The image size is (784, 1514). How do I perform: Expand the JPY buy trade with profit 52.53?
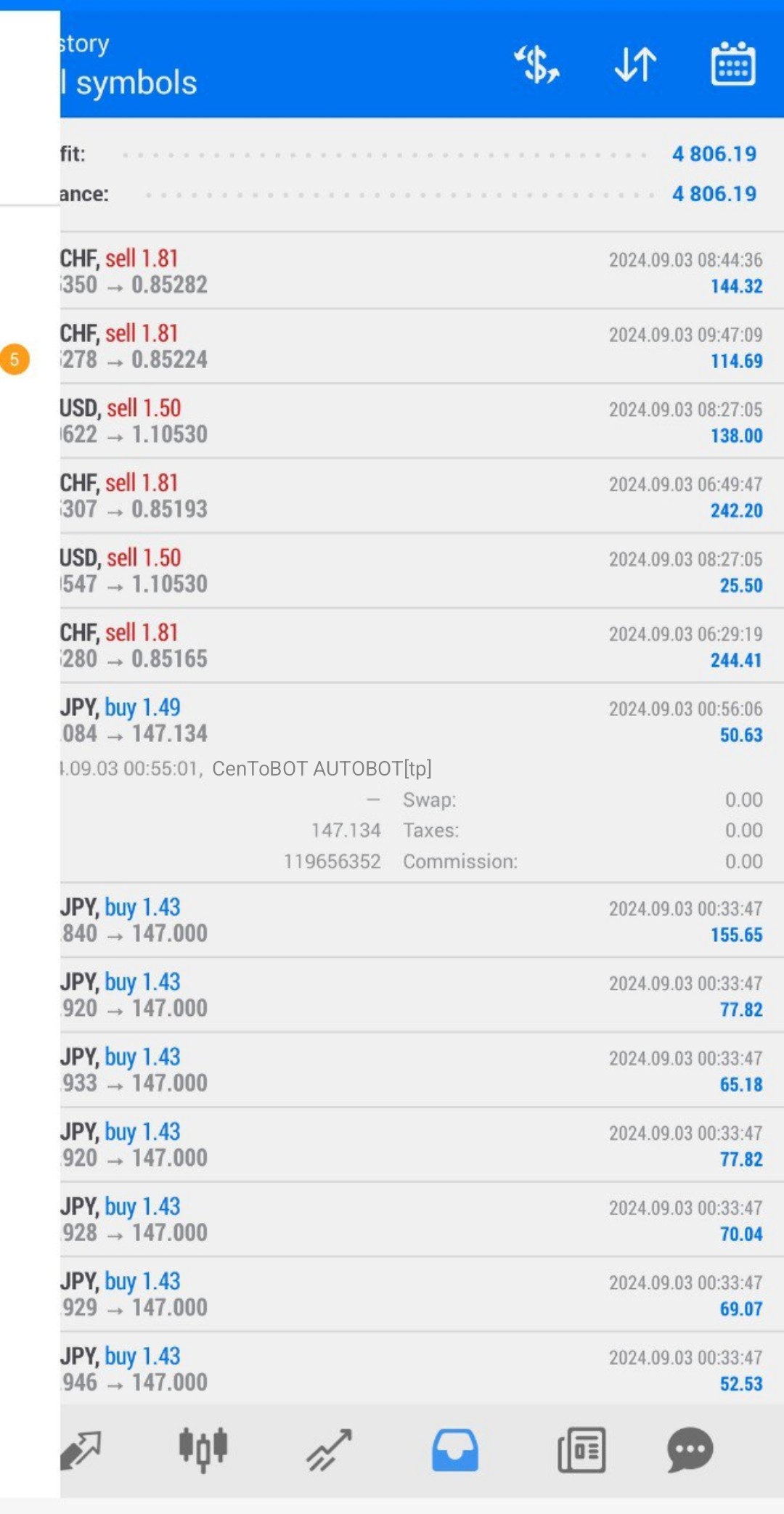click(422, 1369)
